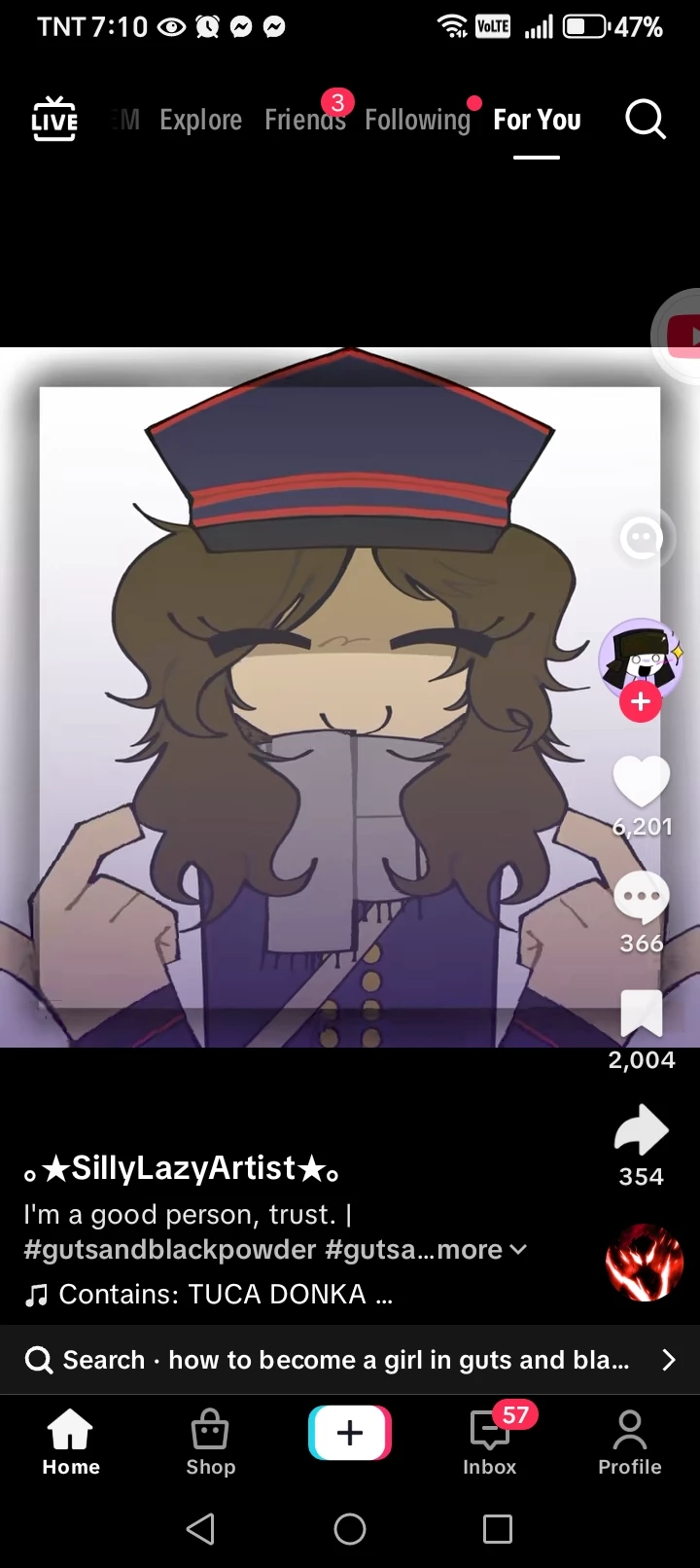Screen dimensions: 700x1568
Task: Bookmark this video to favorites
Action: [x=641, y=1015]
